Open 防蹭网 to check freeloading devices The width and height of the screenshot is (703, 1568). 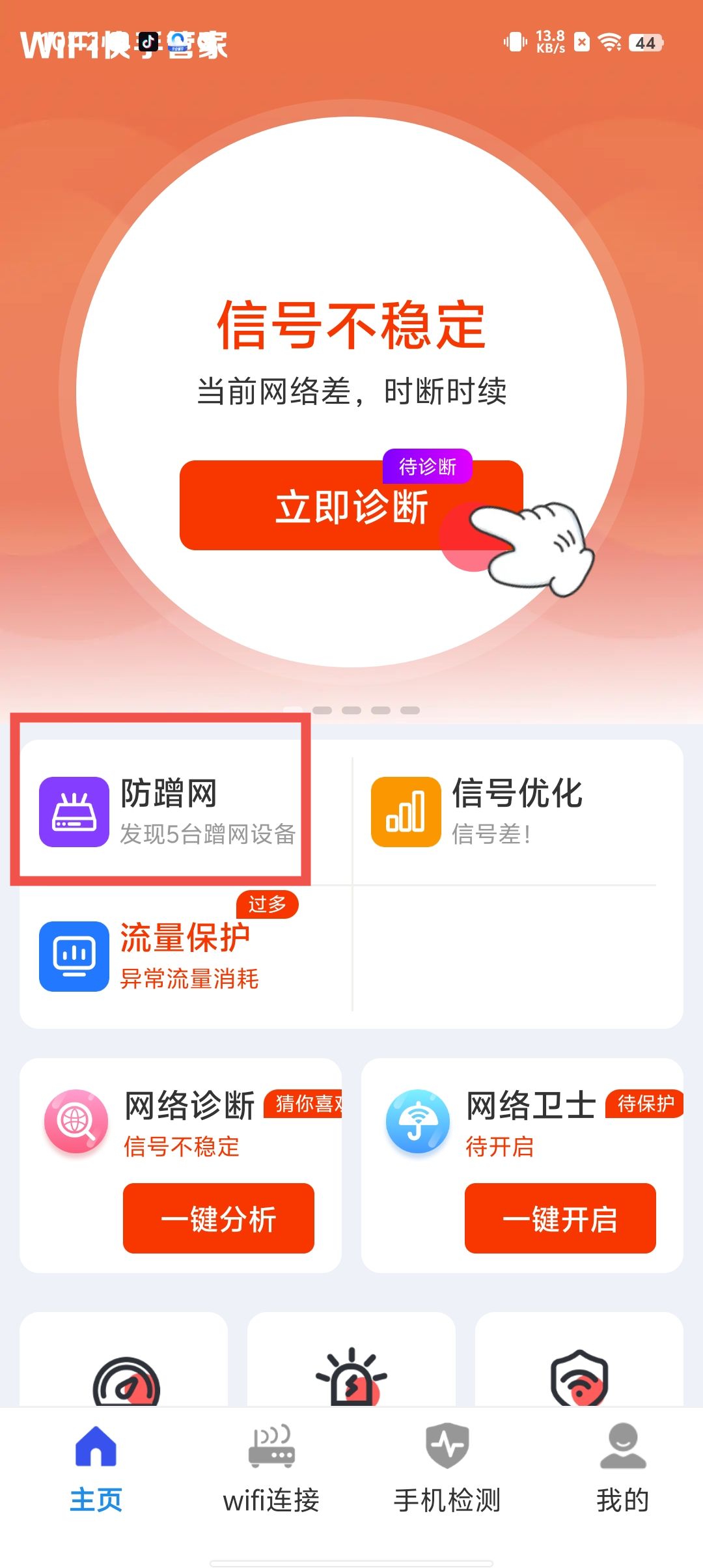pos(167,811)
